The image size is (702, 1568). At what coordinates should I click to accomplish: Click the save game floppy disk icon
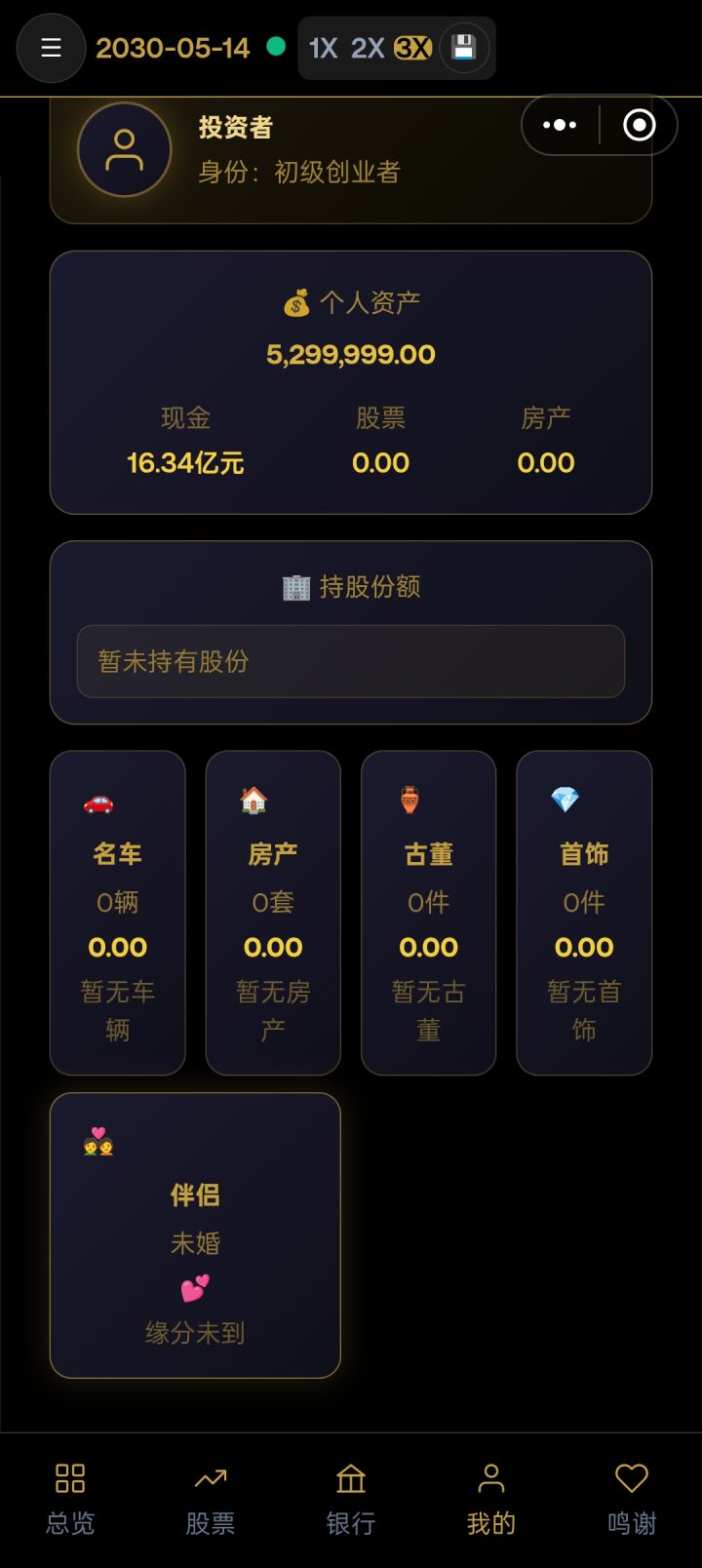pyautogui.click(x=465, y=47)
